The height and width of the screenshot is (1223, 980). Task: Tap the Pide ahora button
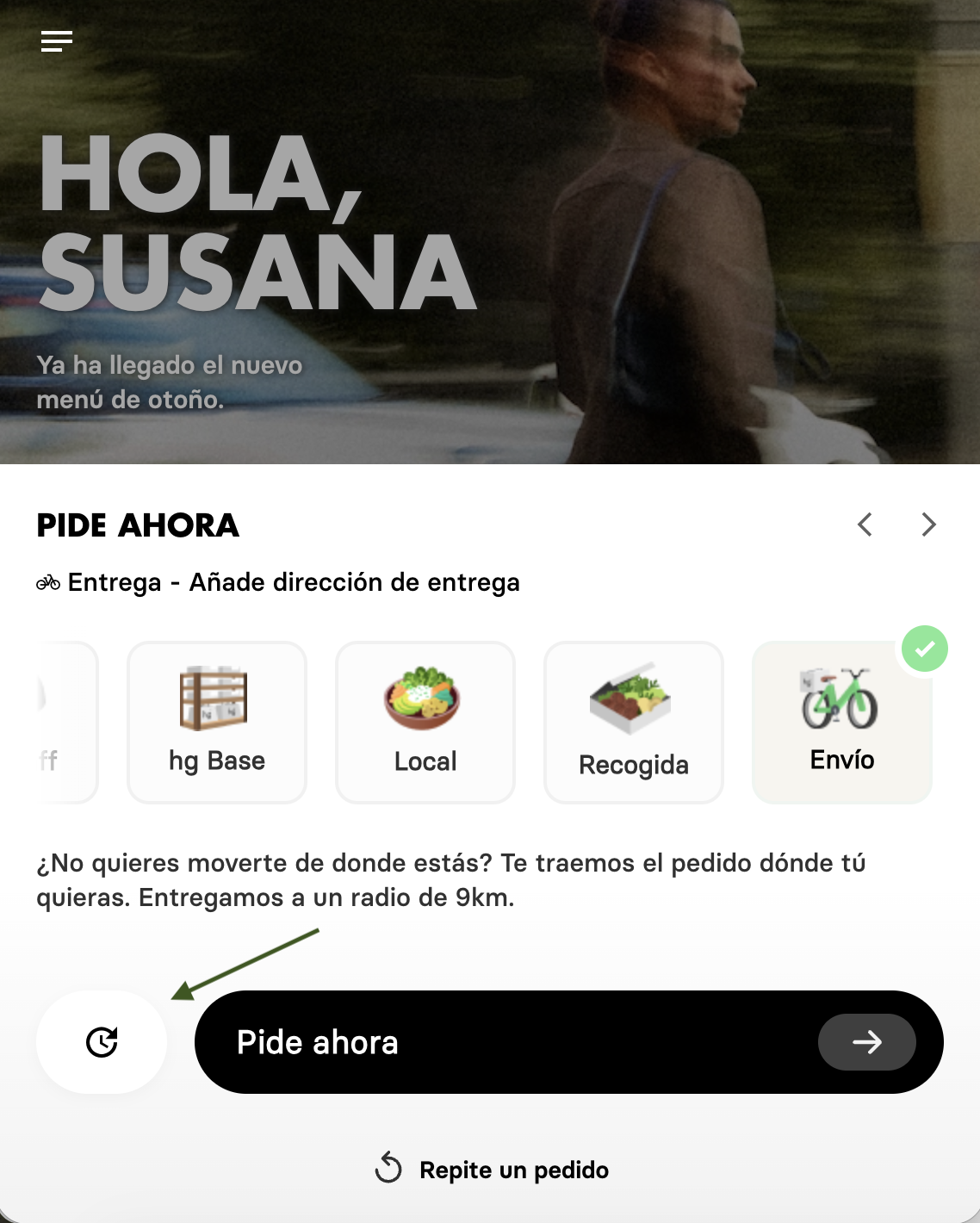(x=568, y=1042)
